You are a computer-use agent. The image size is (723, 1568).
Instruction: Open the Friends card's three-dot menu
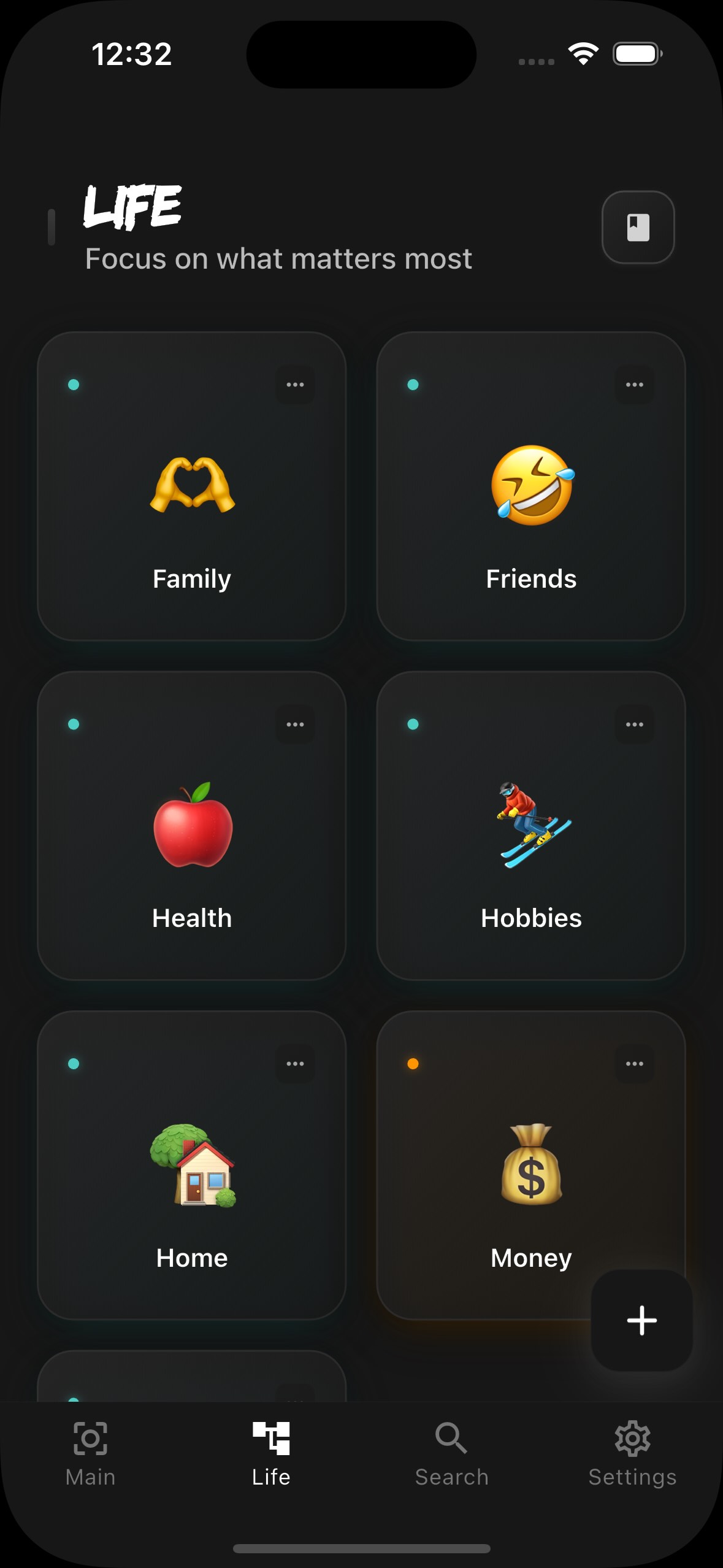(x=634, y=385)
